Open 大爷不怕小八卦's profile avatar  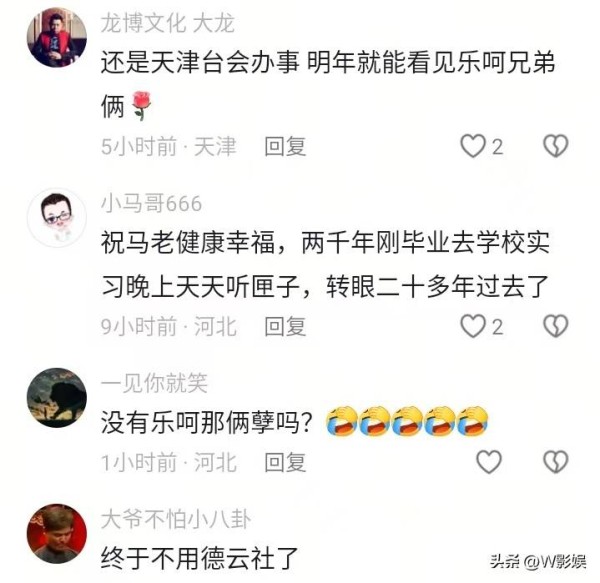click(x=56, y=533)
